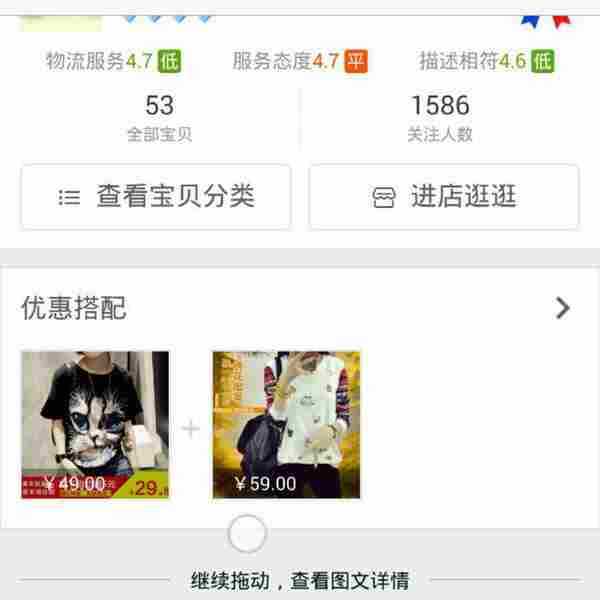Expand 优惠搭配 with the chevron arrow

click(x=563, y=308)
